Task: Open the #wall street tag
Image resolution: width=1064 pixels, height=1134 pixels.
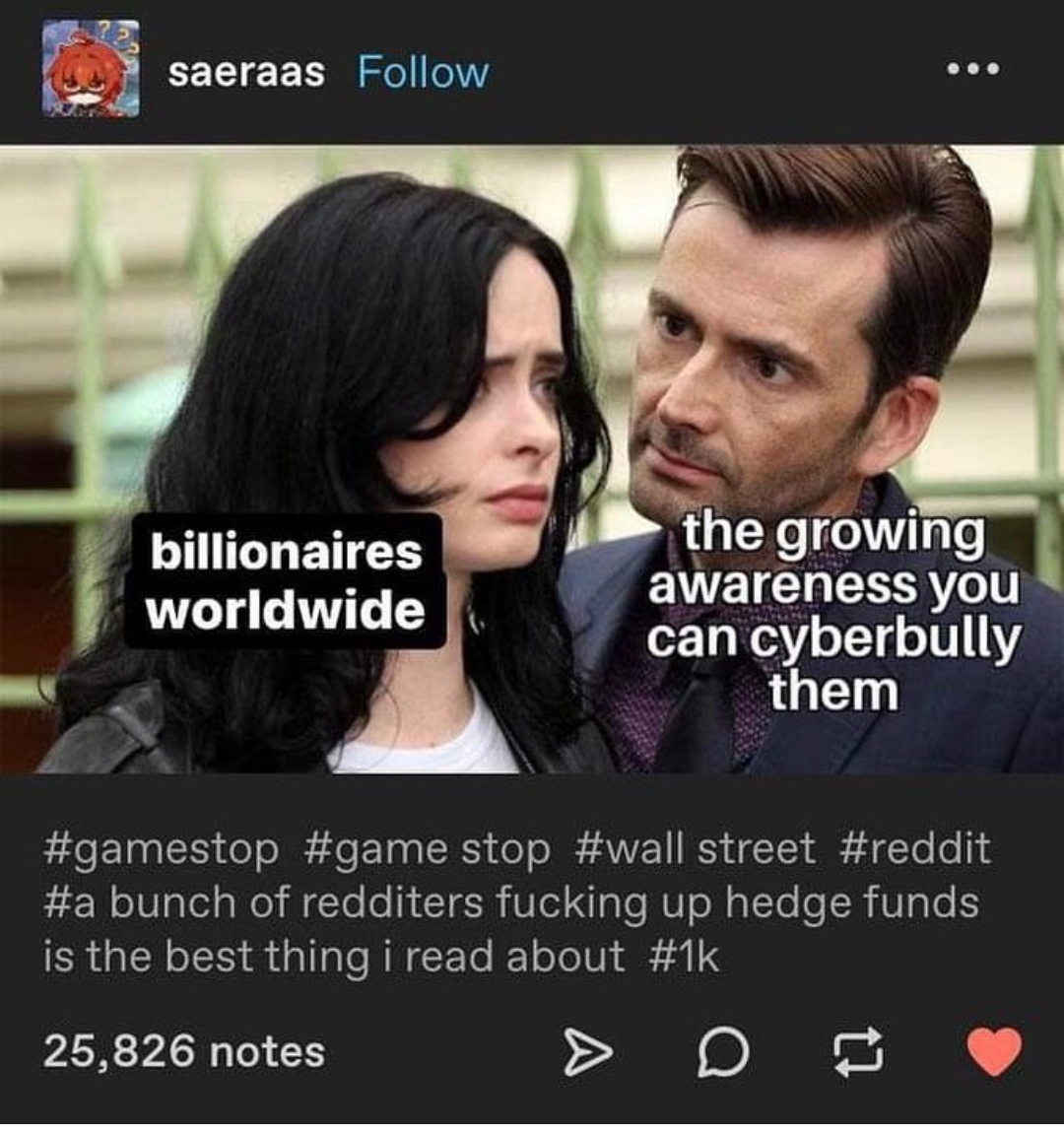Action: (695, 849)
